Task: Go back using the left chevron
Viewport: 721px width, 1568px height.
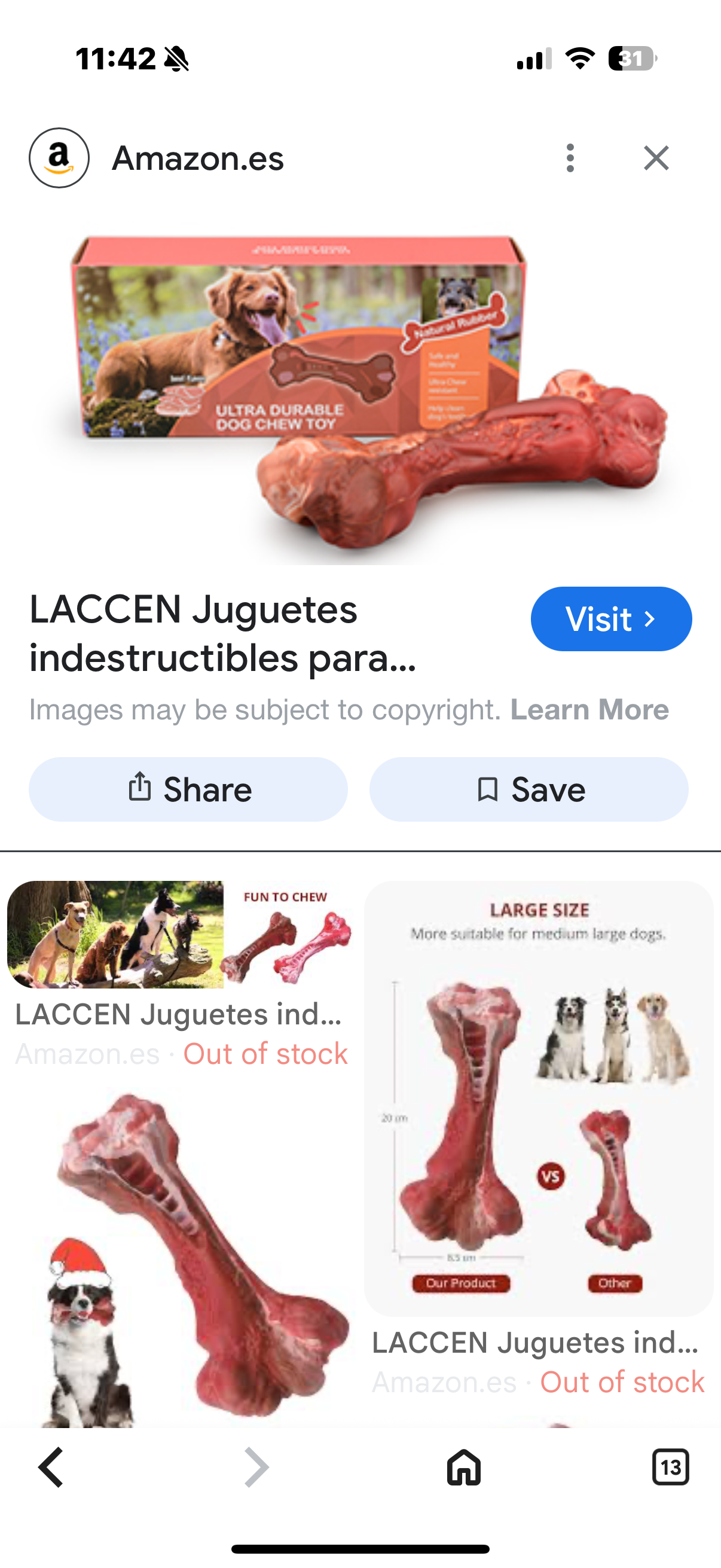Action: click(x=51, y=1467)
